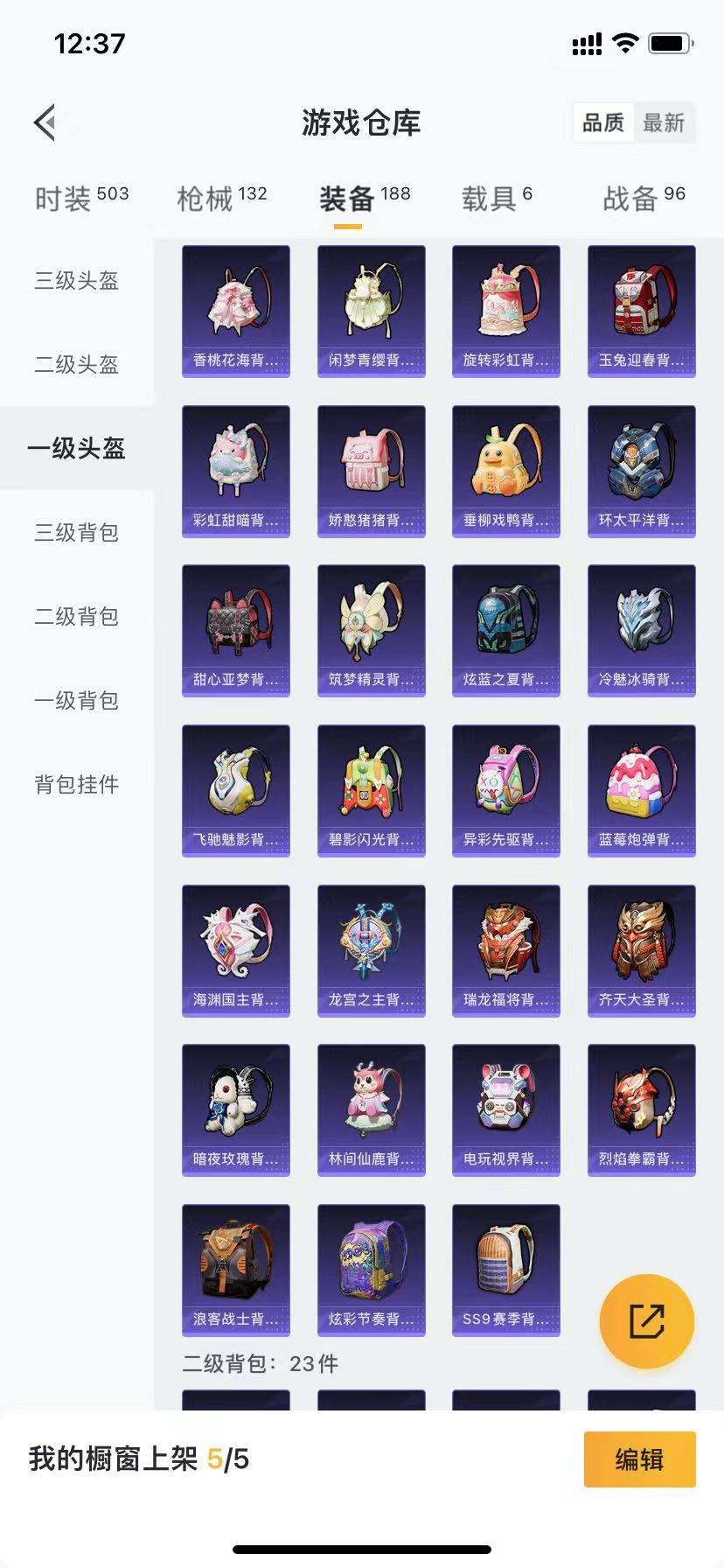Select 三级背包 in the sidebar
724x1568 pixels.
(x=76, y=533)
